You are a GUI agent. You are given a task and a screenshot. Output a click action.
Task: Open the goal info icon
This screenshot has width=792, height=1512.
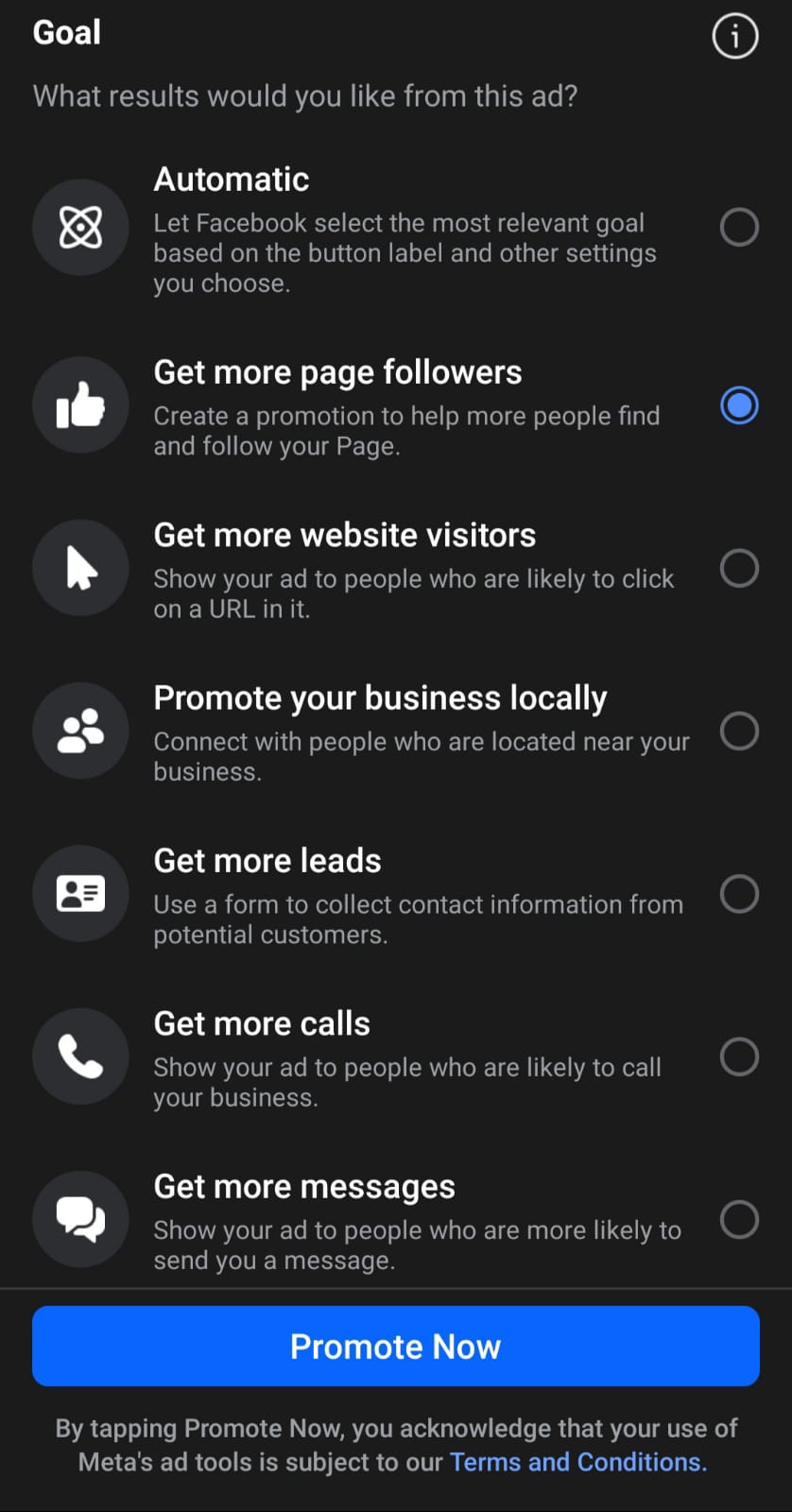[x=734, y=37]
